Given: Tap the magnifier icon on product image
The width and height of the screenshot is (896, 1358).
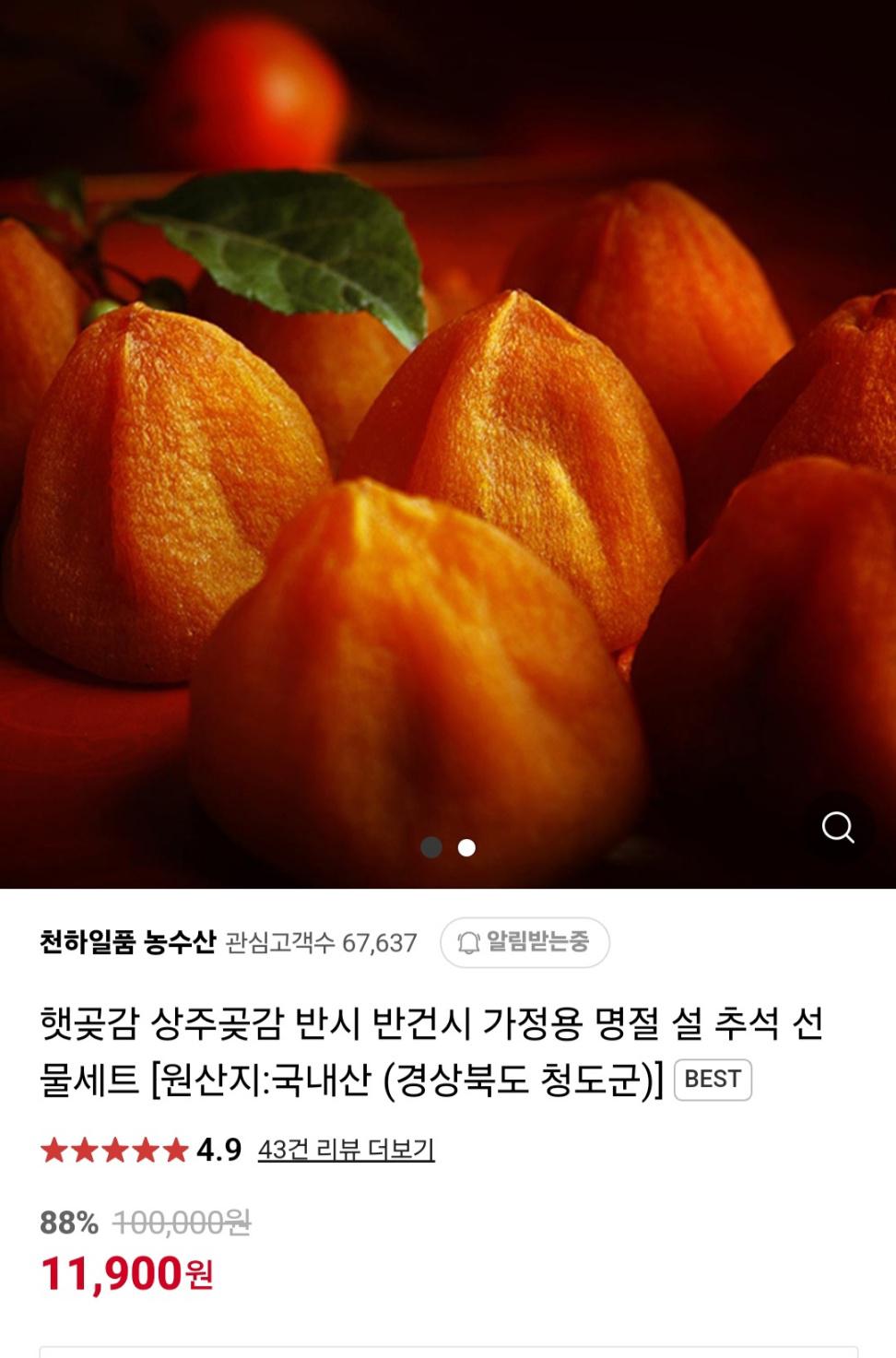Looking at the screenshot, I should pyautogui.click(x=837, y=827).
